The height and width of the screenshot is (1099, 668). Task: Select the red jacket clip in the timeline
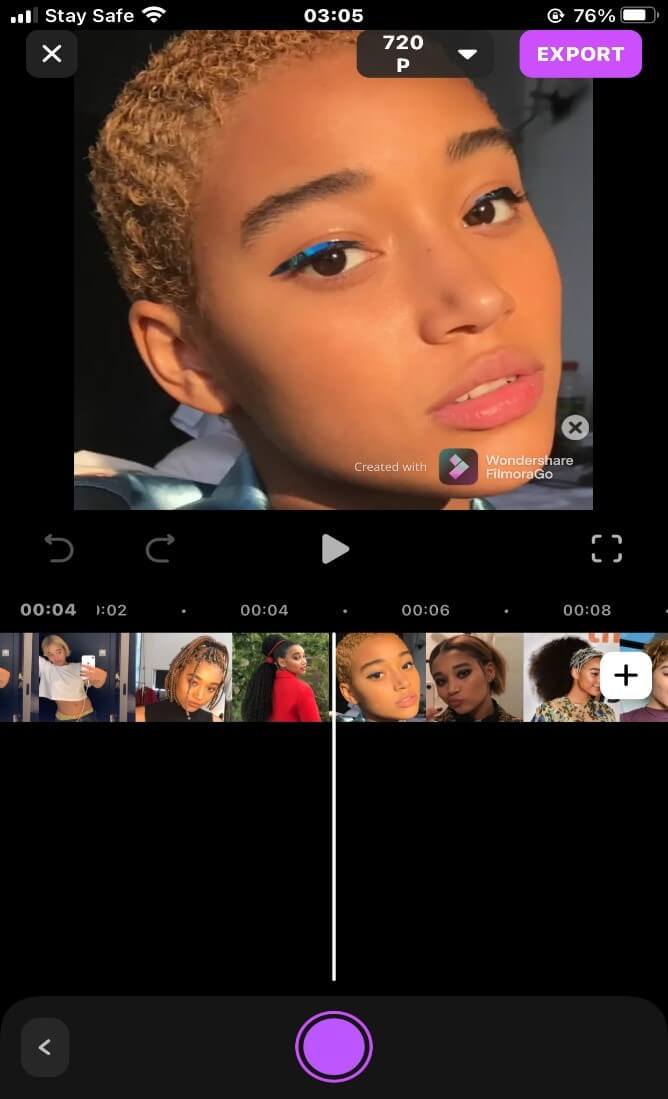tap(281, 677)
